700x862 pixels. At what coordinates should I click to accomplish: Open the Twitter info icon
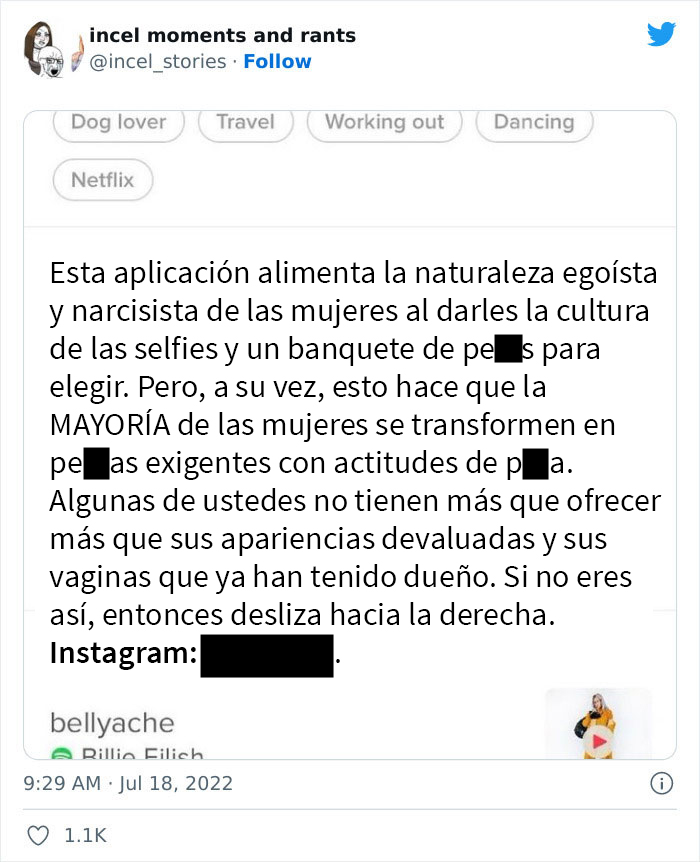(661, 782)
